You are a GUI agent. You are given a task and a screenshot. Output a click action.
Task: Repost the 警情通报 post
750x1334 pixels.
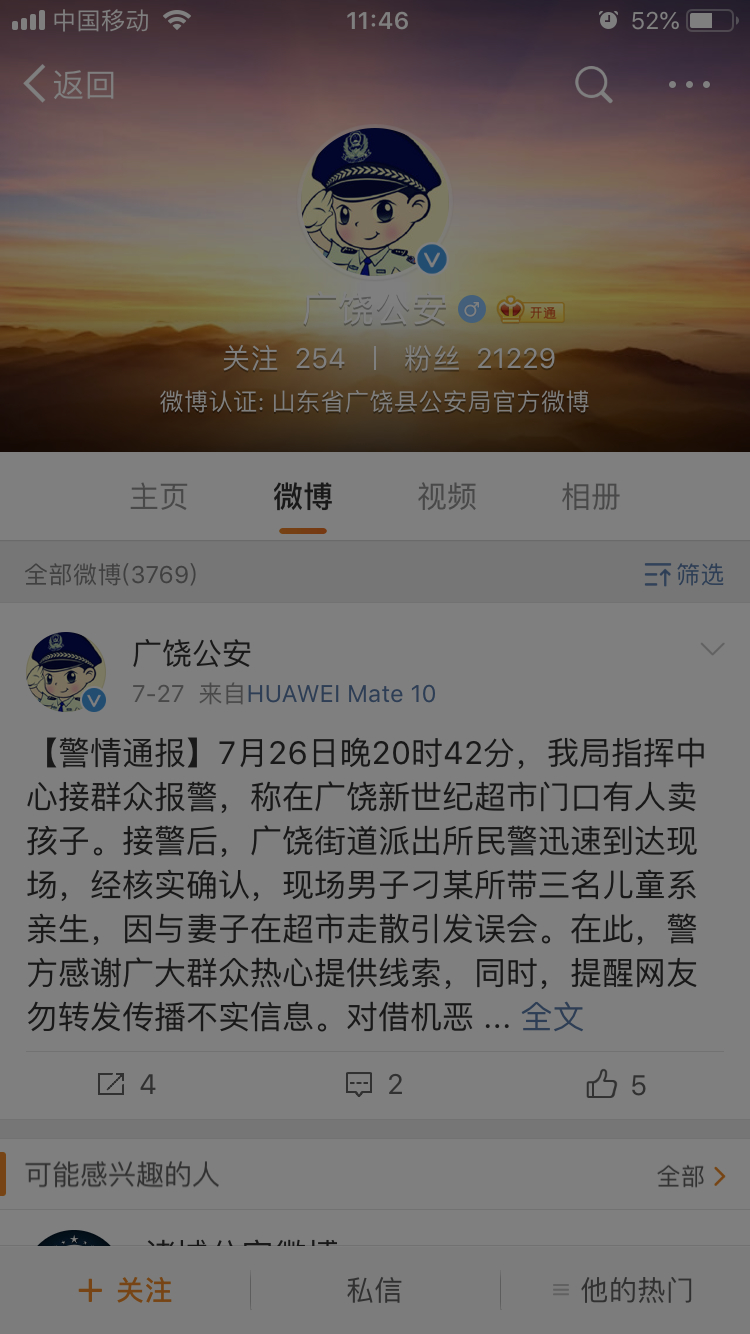(x=126, y=1084)
